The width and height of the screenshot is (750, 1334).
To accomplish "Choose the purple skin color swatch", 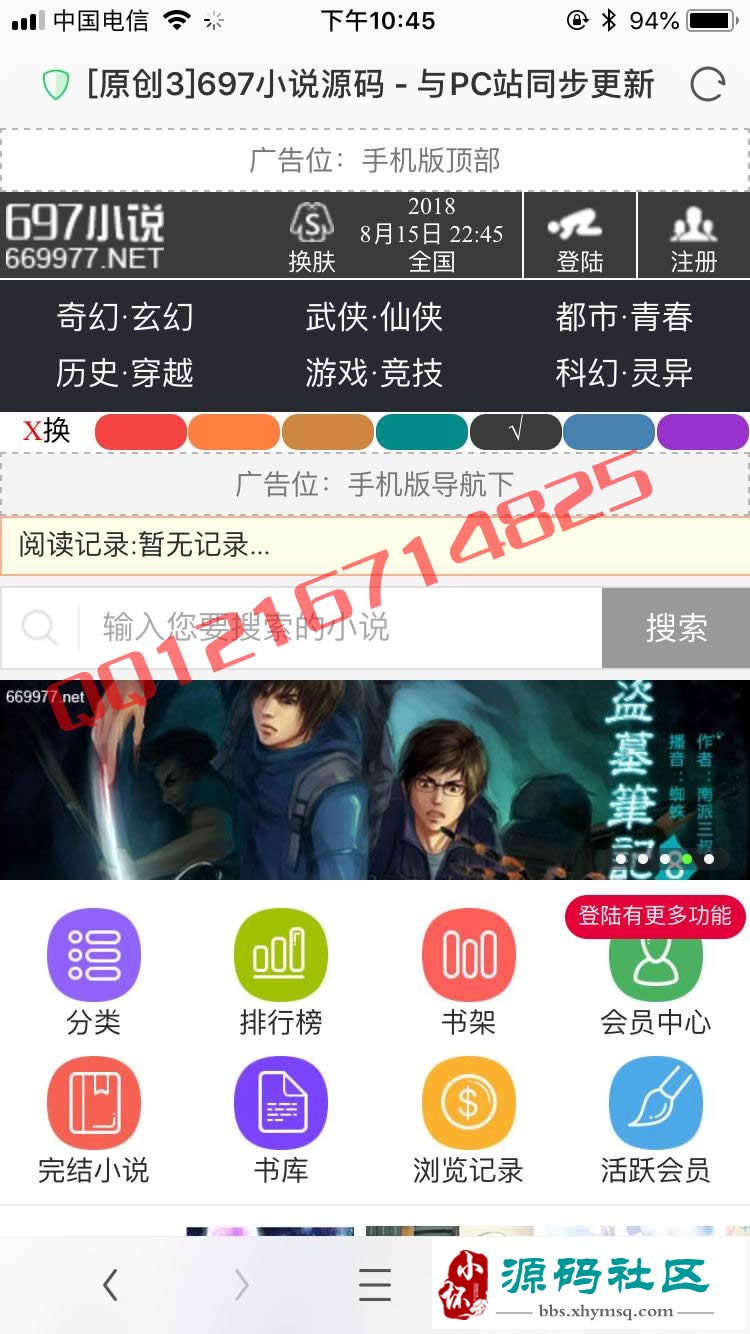I will (702, 432).
